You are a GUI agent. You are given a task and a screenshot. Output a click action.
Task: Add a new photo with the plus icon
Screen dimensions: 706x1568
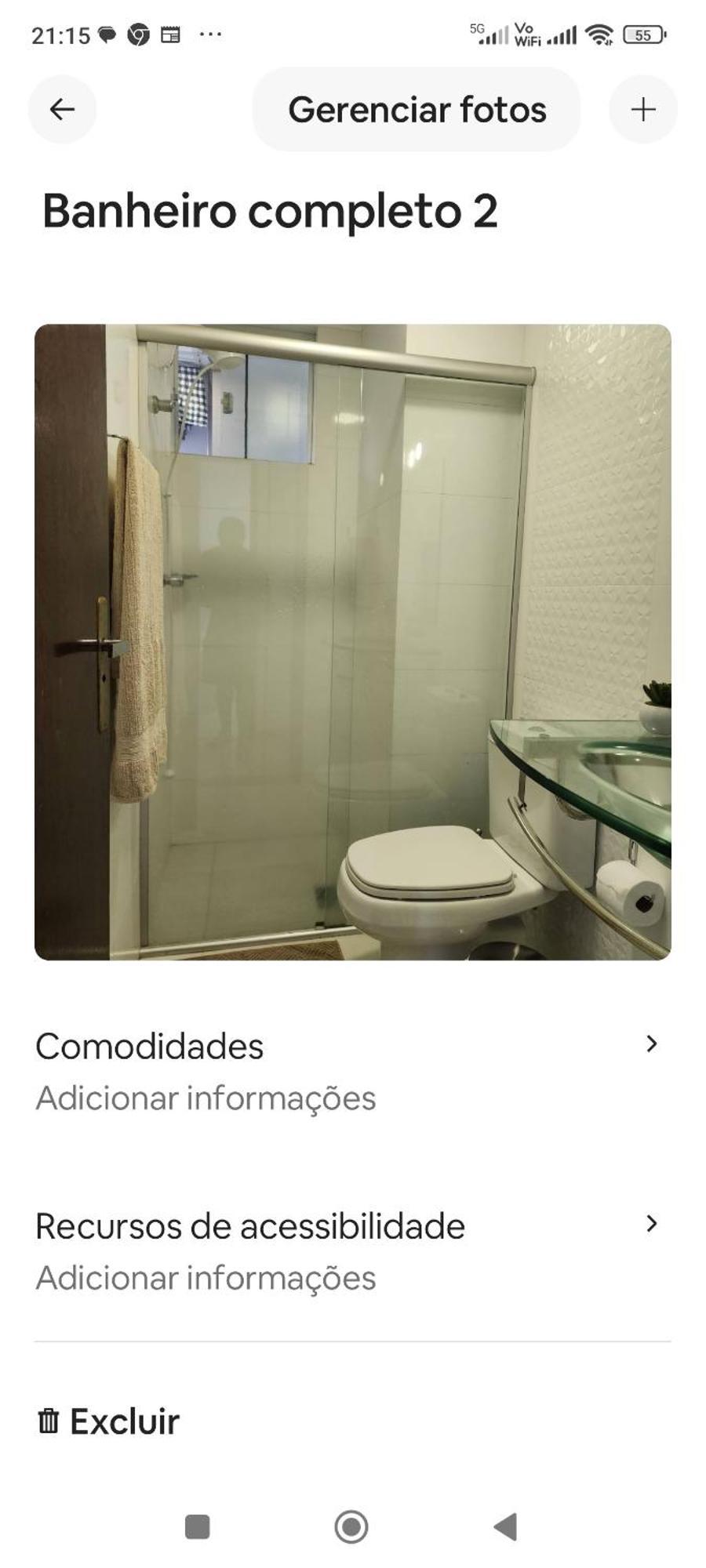643,109
